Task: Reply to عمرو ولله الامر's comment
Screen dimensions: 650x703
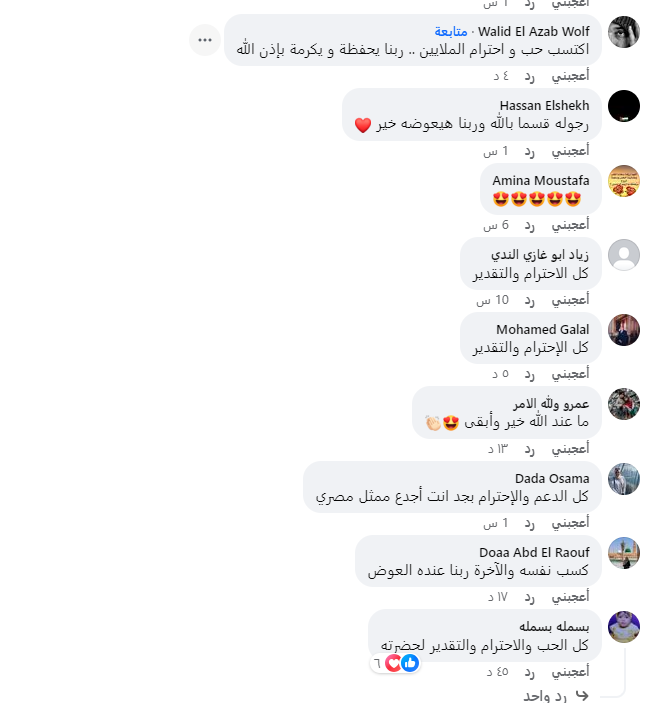Action: click(x=529, y=449)
